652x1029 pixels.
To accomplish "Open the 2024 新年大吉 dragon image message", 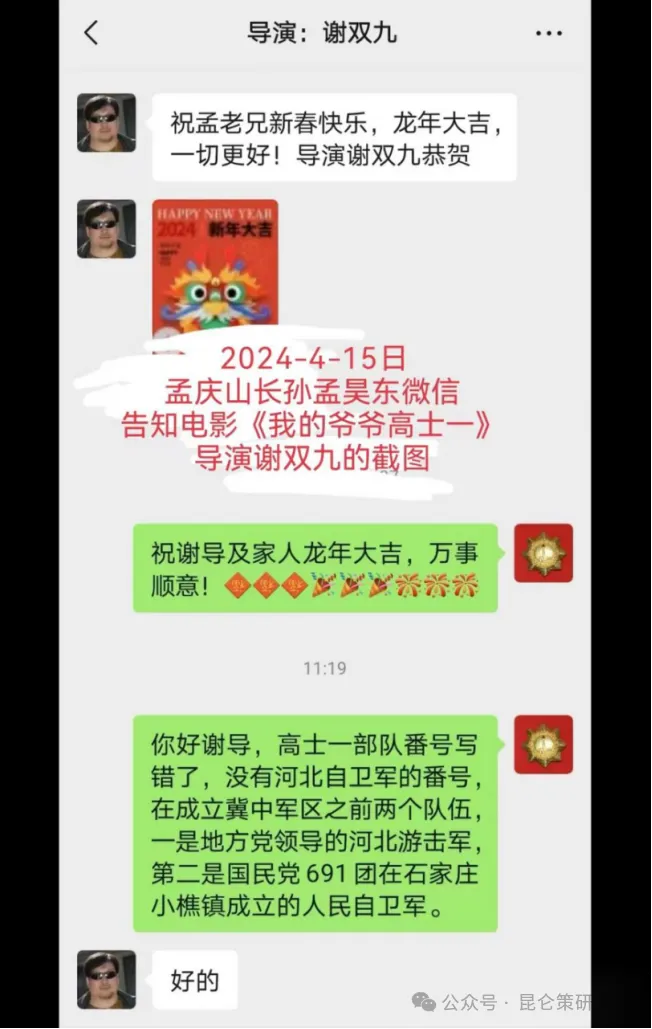I will point(215,266).
